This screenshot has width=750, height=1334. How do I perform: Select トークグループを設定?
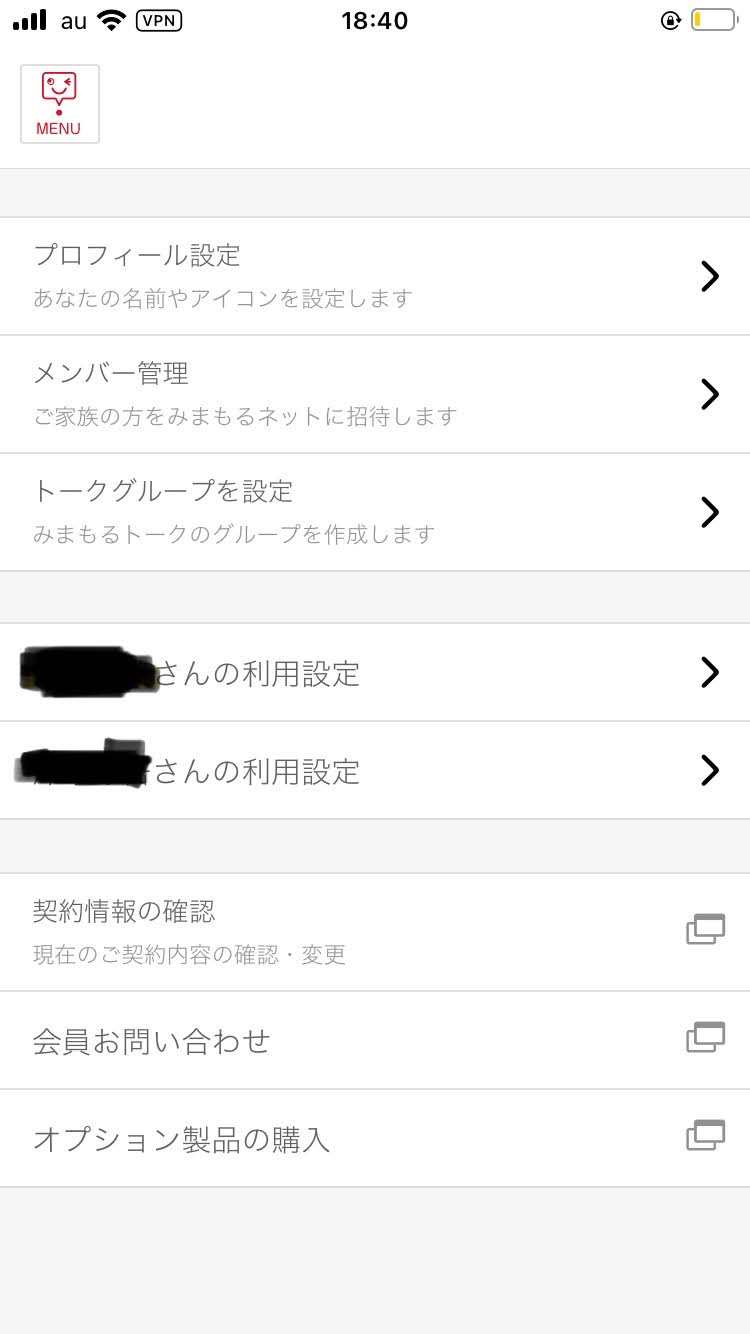click(375, 512)
